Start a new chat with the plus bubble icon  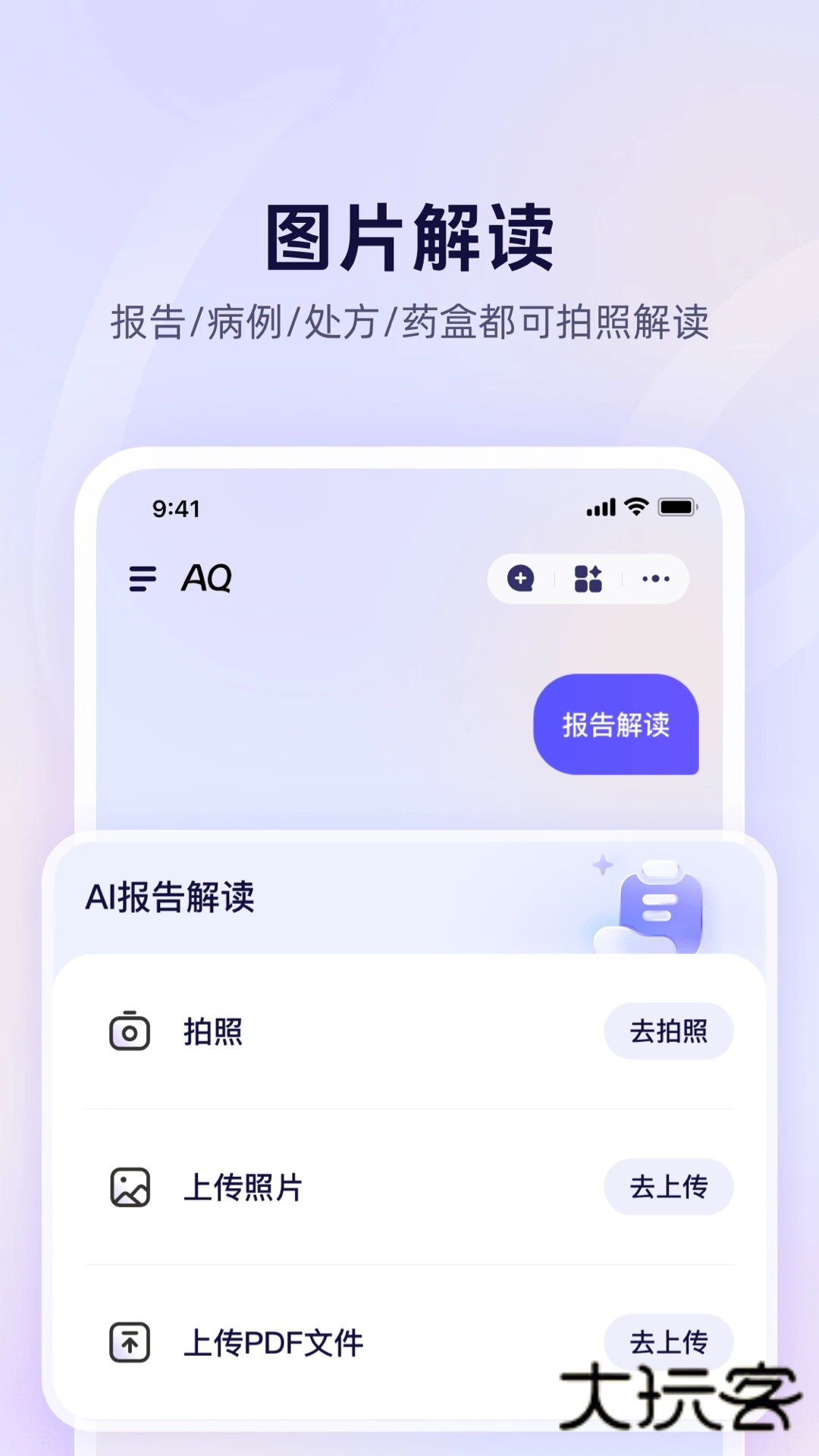(521, 579)
